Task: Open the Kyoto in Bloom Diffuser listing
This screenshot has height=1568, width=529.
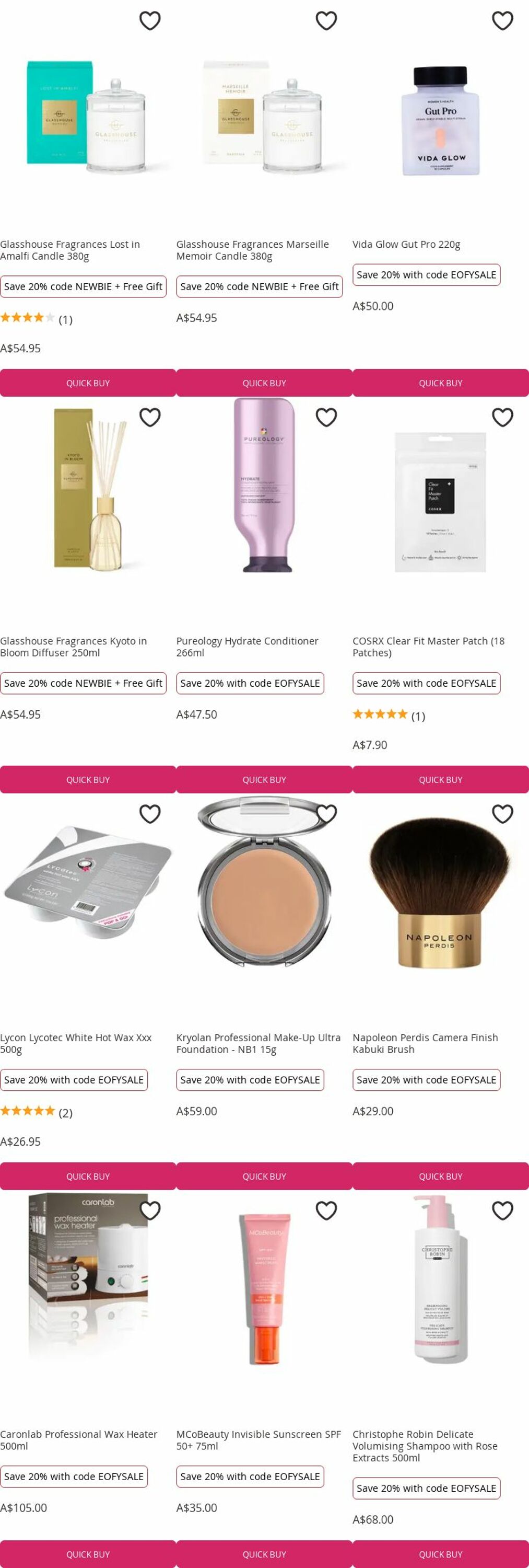Action: click(74, 647)
